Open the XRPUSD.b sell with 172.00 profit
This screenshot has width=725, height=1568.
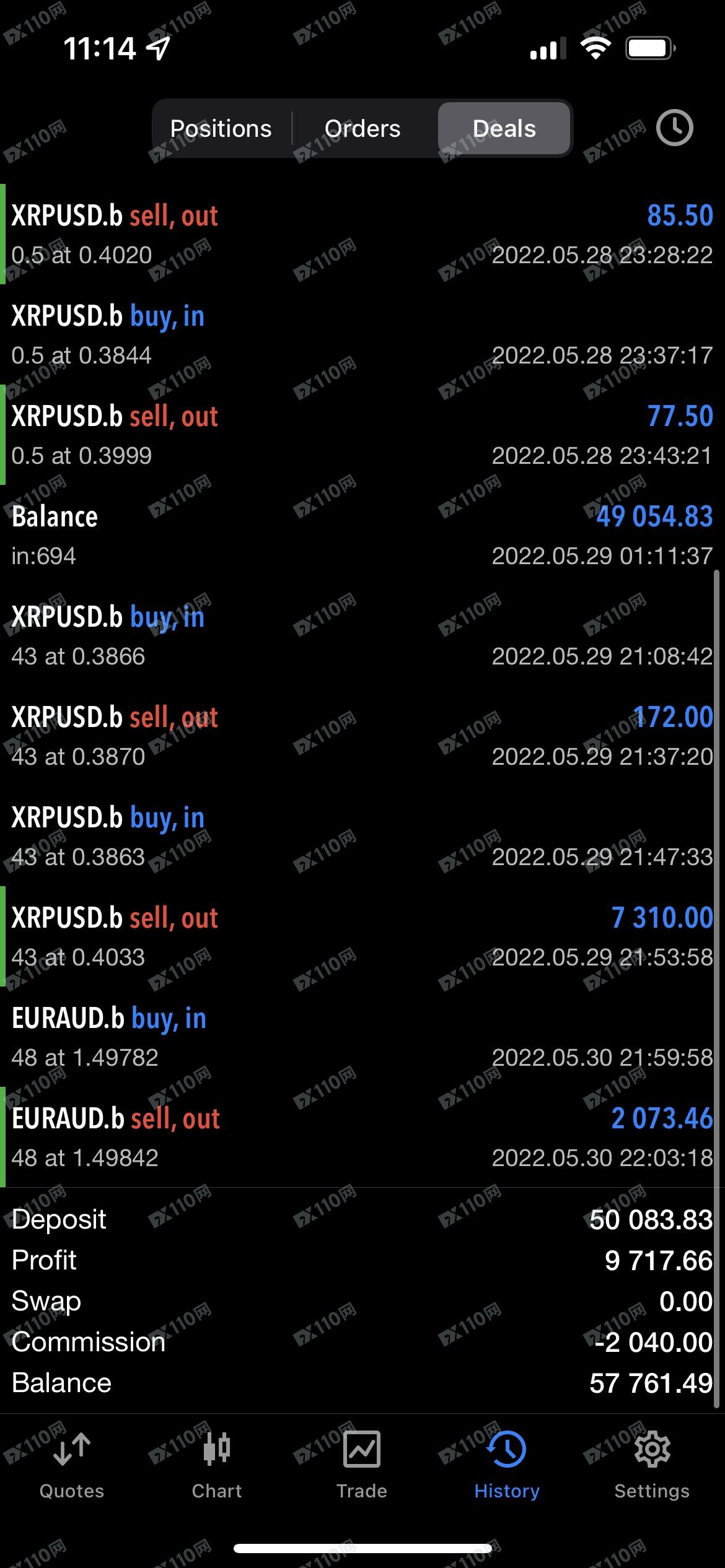[x=362, y=736]
